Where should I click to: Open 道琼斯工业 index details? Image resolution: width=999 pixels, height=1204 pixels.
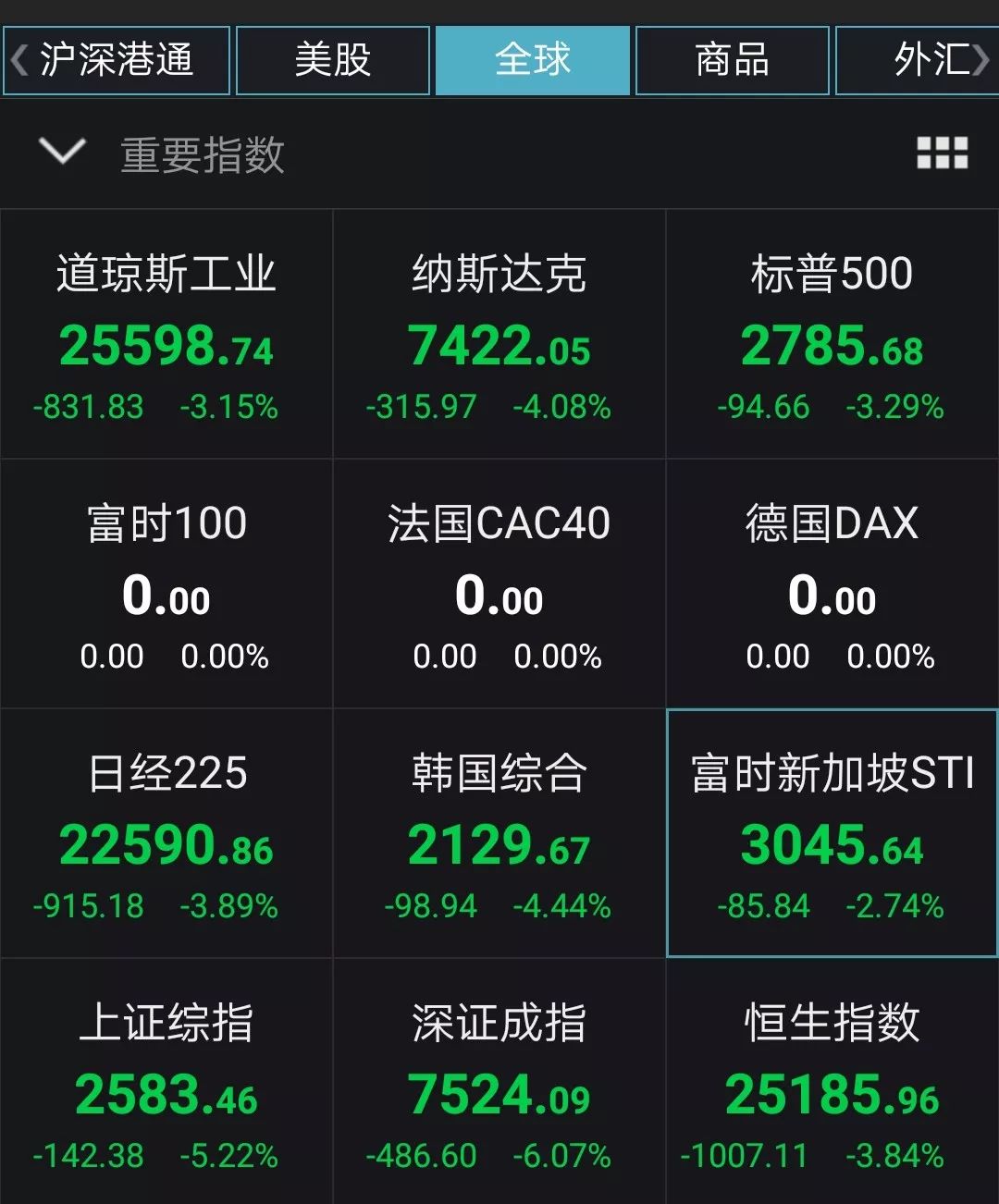166,335
